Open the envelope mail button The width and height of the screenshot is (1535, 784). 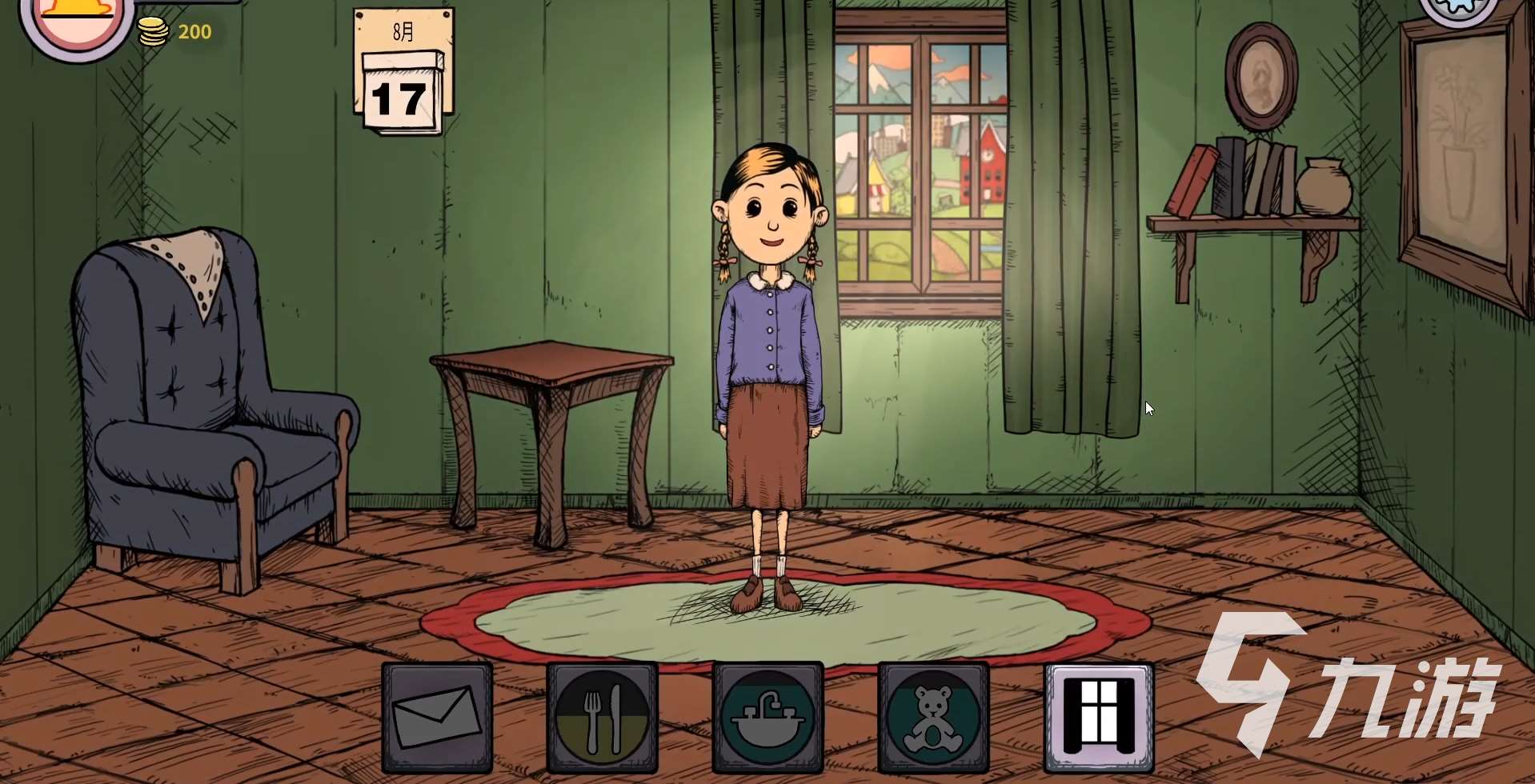437,717
